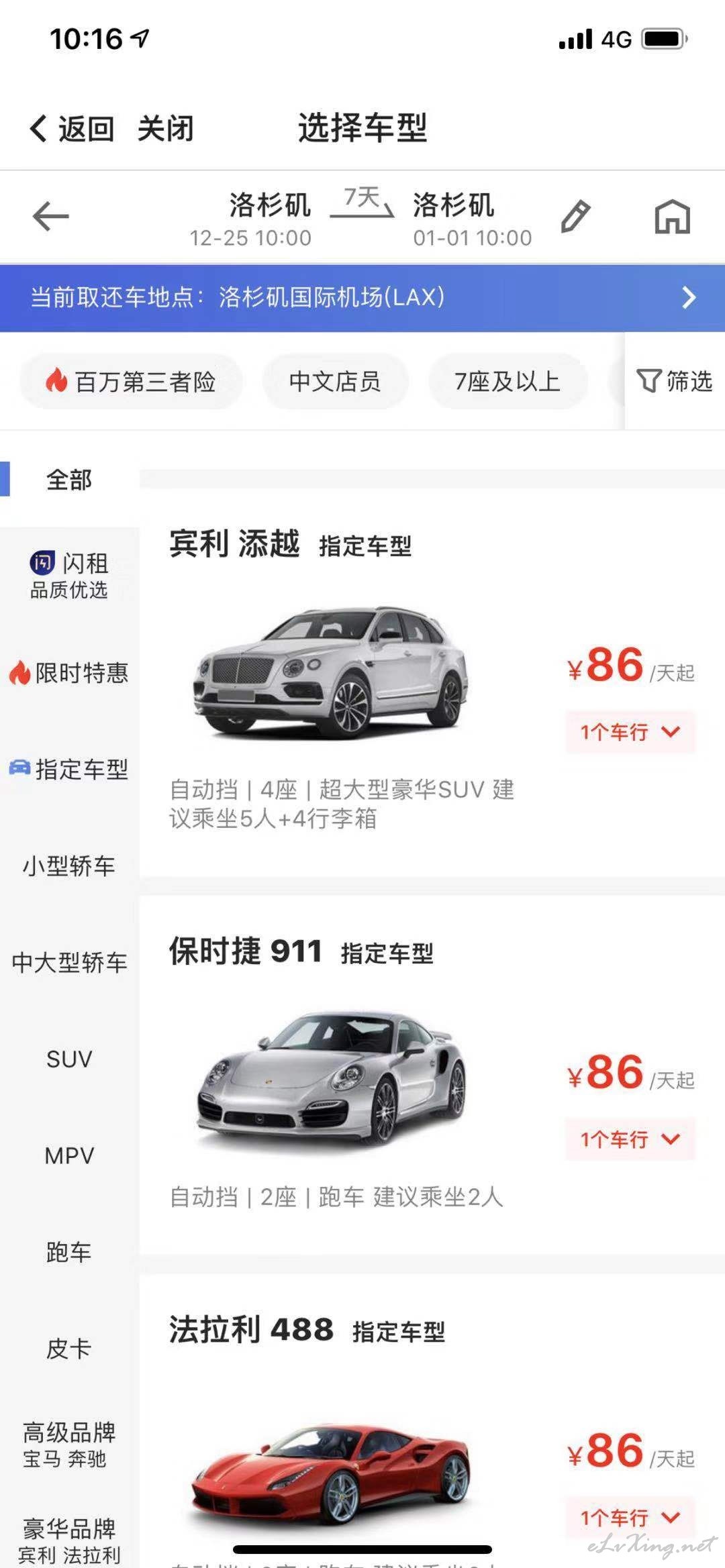Open the home icon
Screen dimensions: 725x1568
pyautogui.click(x=672, y=217)
